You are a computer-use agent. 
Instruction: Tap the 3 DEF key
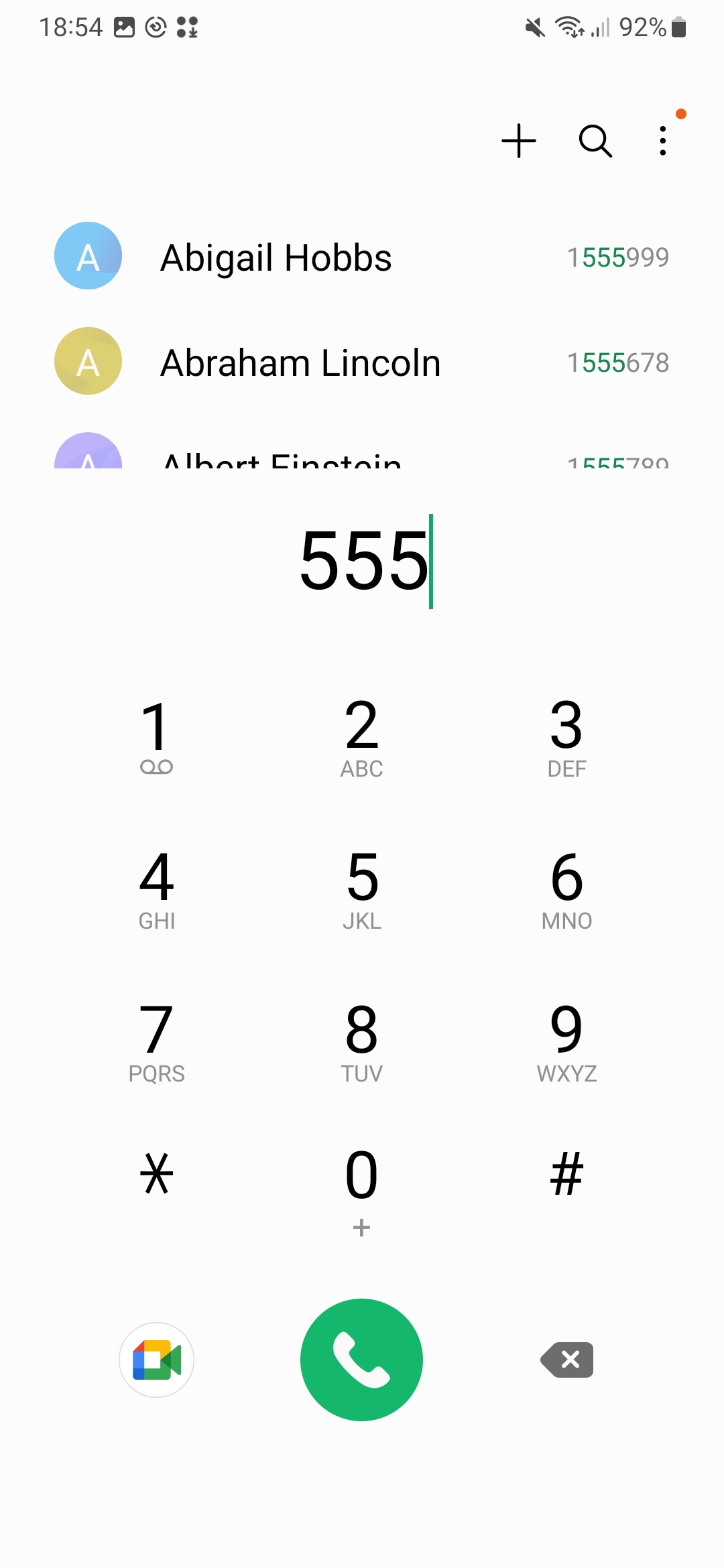pos(567,737)
